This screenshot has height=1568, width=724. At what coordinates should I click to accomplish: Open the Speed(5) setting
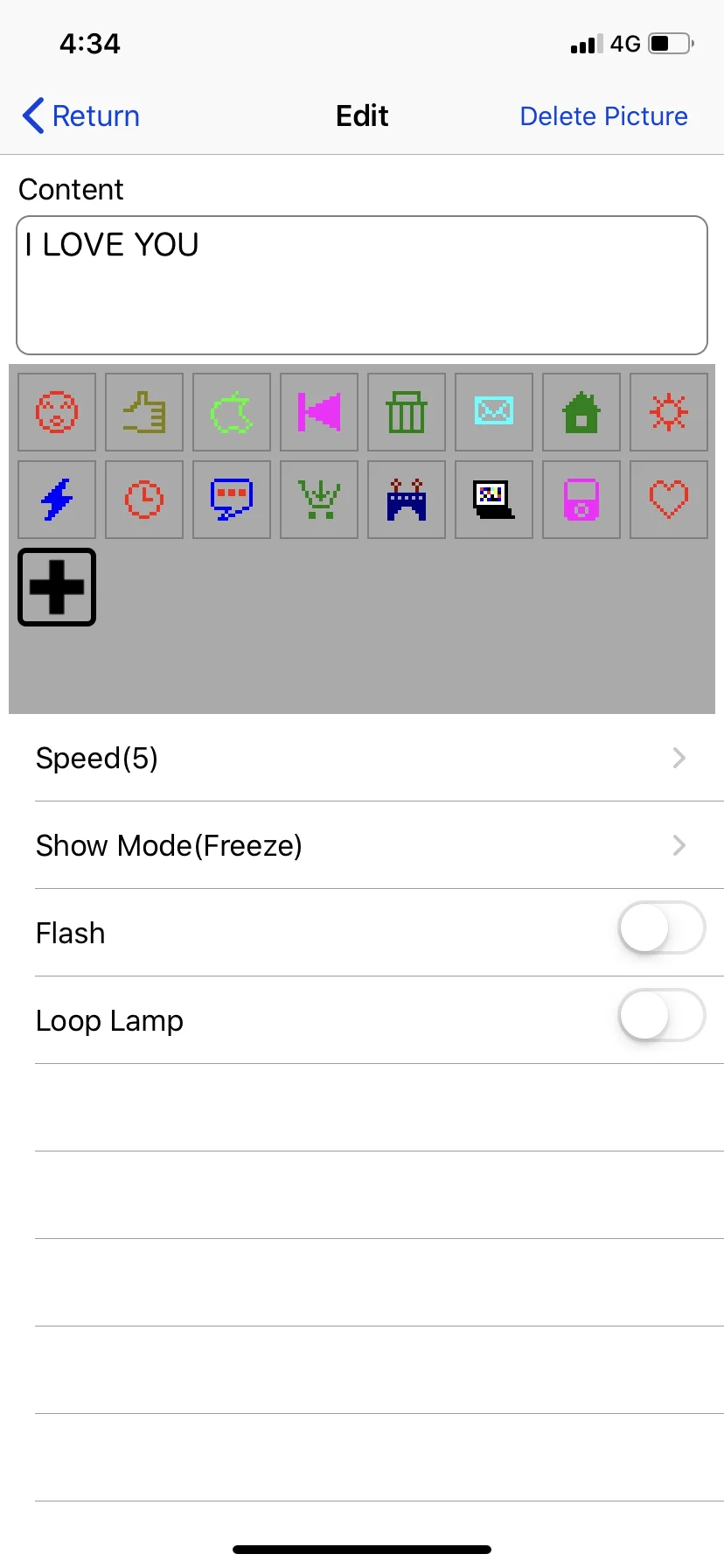(362, 758)
